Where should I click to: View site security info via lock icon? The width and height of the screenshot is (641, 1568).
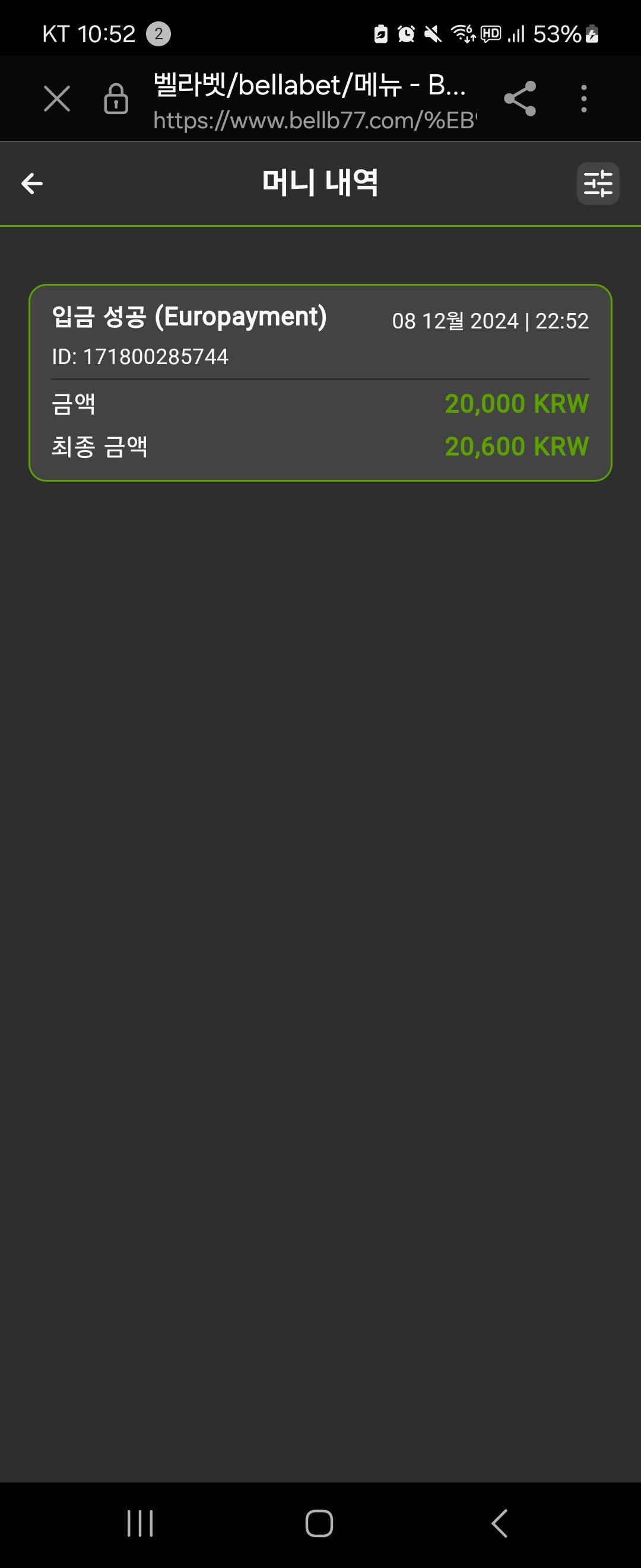pyautogui.click(x=116, y=99)
